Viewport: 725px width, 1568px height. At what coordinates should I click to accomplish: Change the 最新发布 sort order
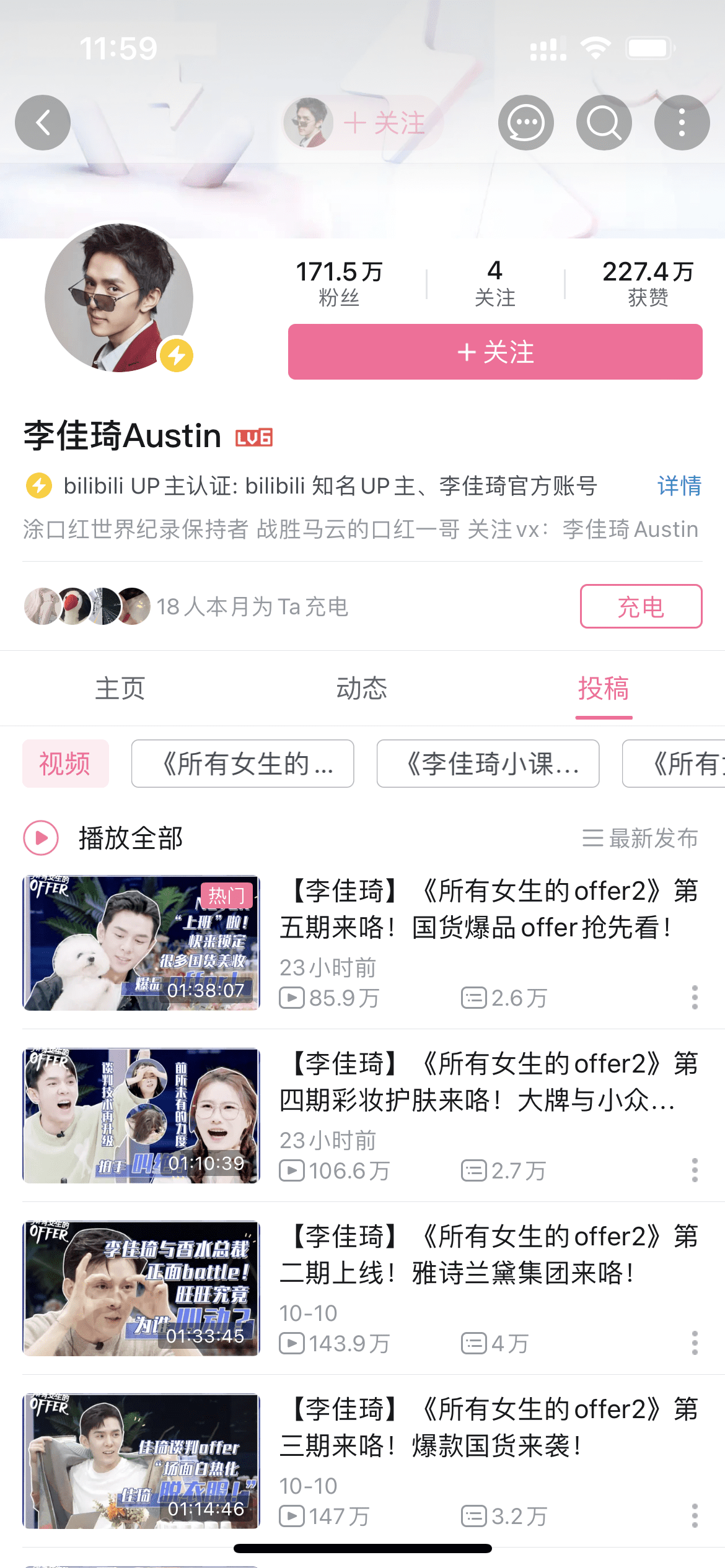640,838
